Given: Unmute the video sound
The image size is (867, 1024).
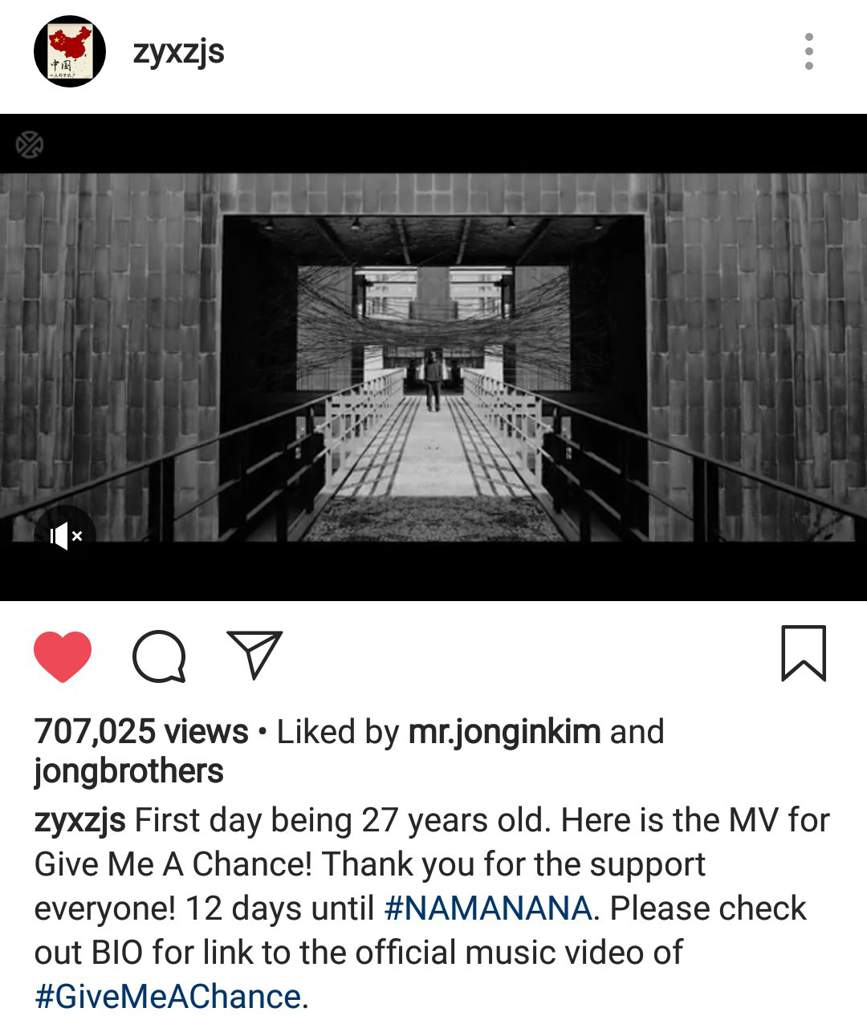Looking at the screenshot, I should (x=66, y=536).
